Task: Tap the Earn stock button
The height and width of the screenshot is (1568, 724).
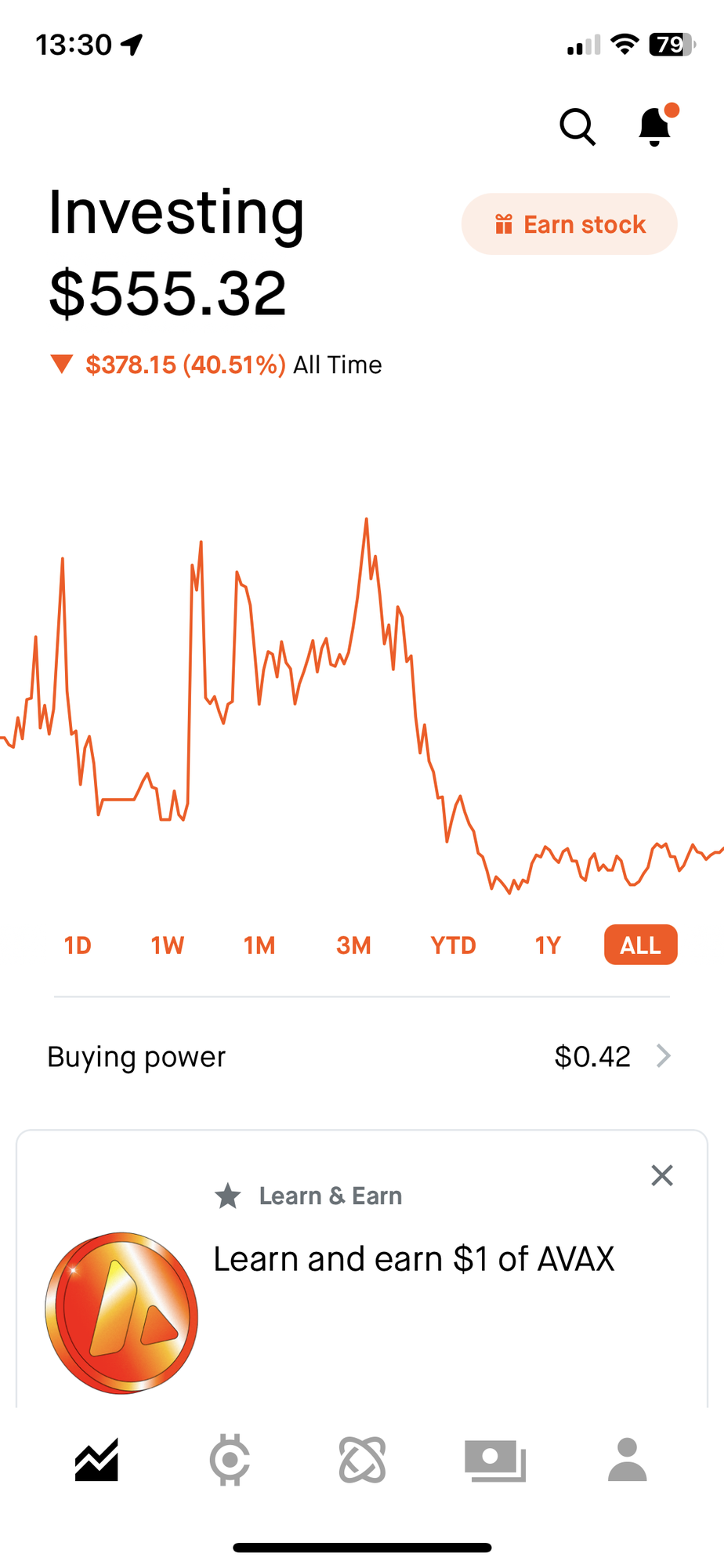Action: pyautogui.click(x=570, y=224)
